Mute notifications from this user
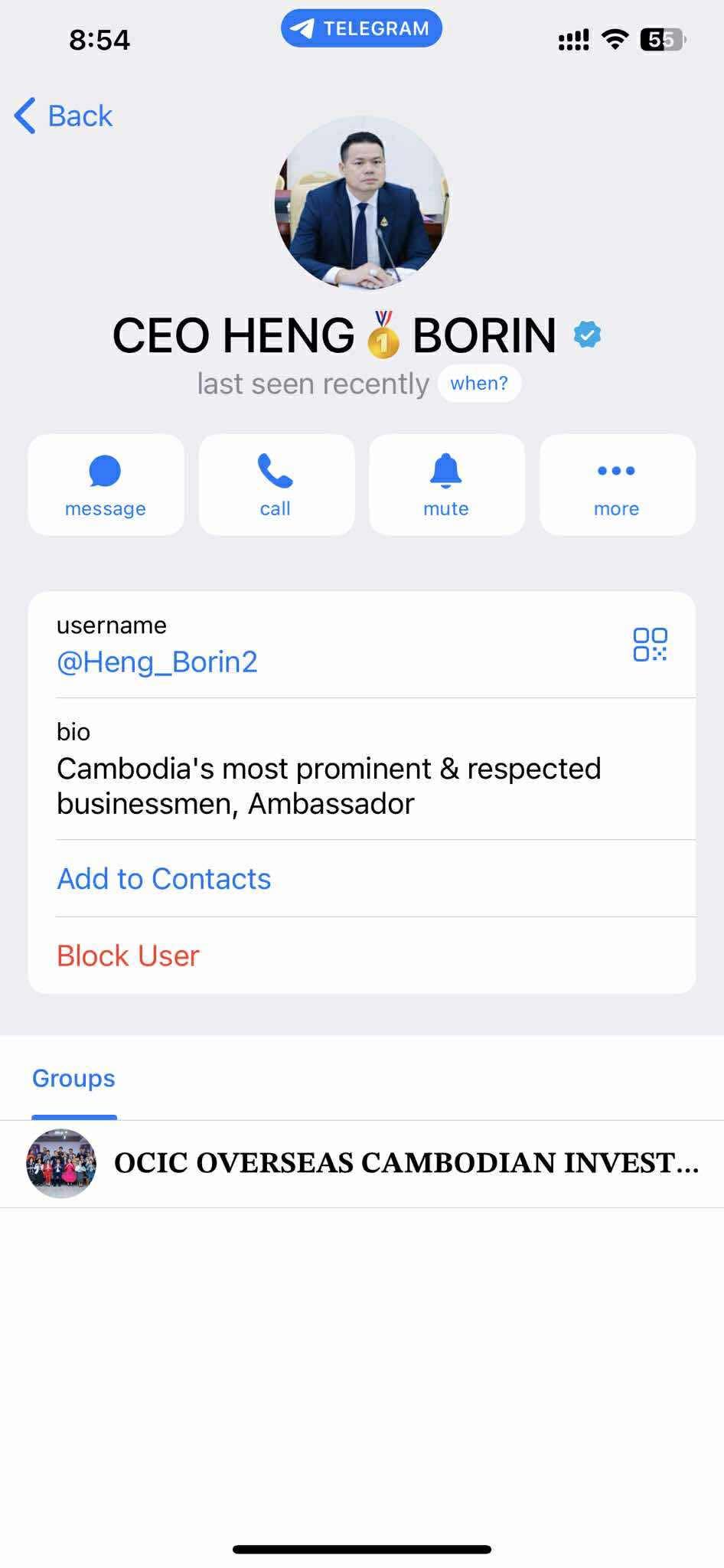 (x=447, y=485)
